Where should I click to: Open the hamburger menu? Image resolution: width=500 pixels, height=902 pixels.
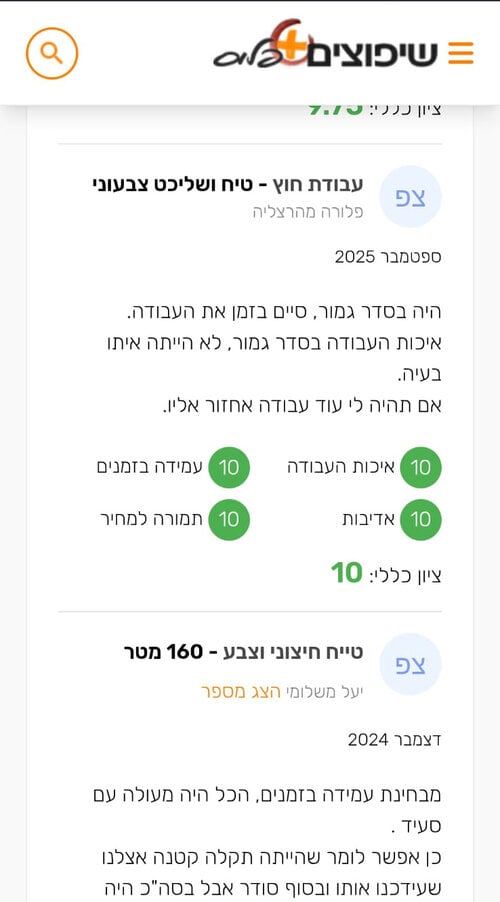point(460,53)
